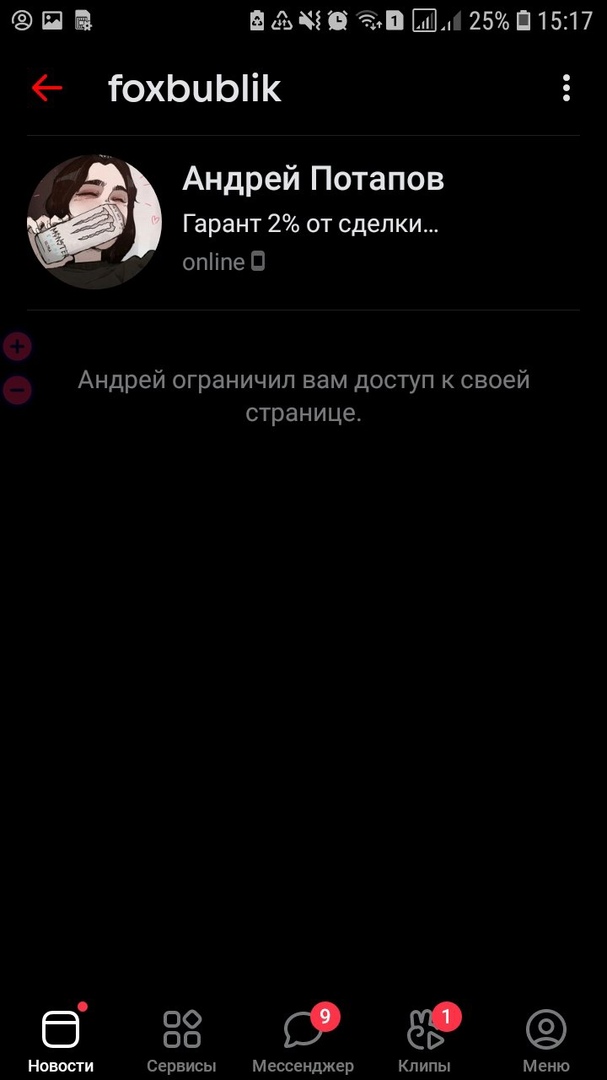Open the Мессенджер tab
Screen dimensions: 607x1080
[x=303, y=1040]
